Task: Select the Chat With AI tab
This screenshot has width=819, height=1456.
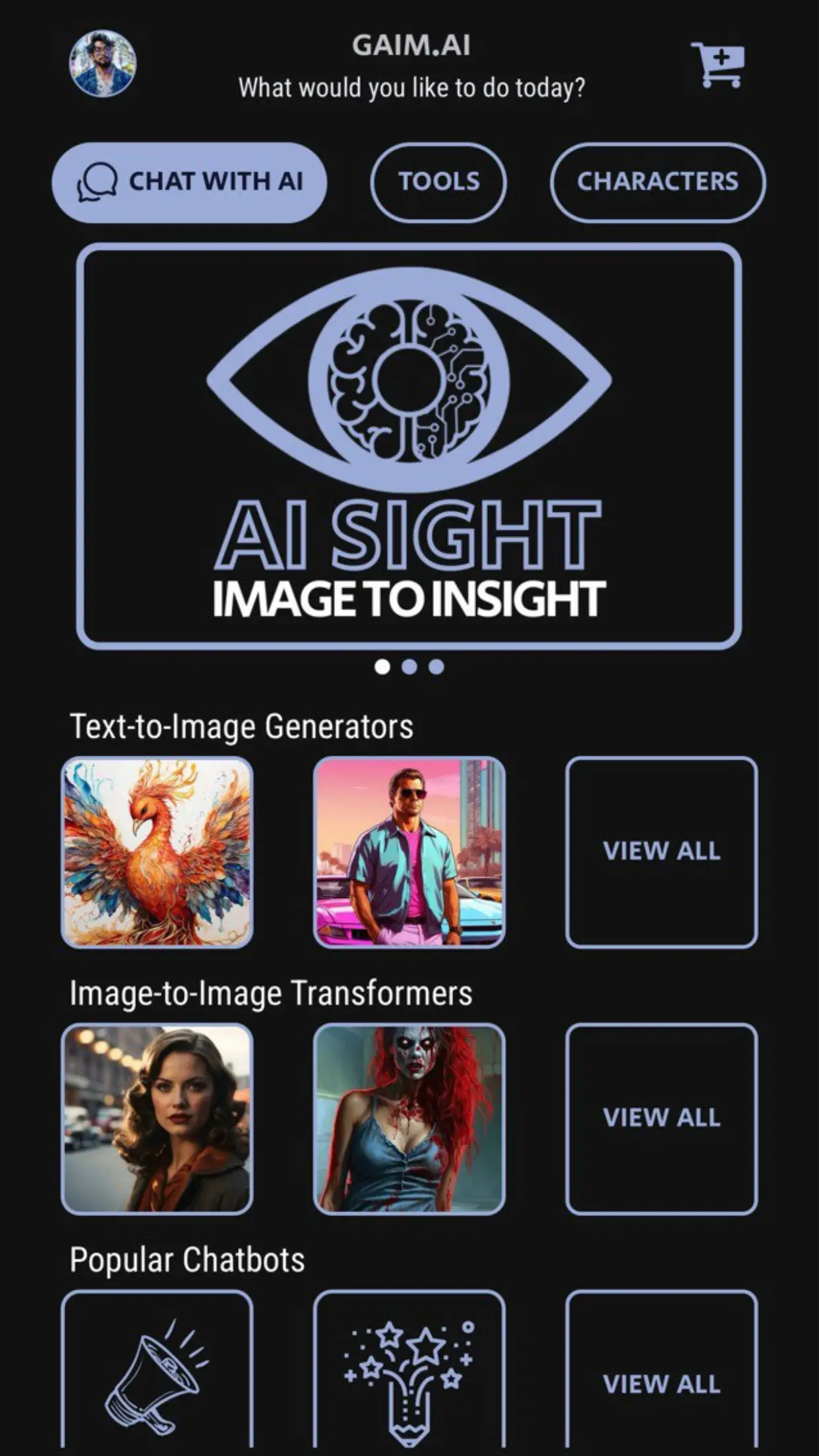Action: click(x=189, y=182)
